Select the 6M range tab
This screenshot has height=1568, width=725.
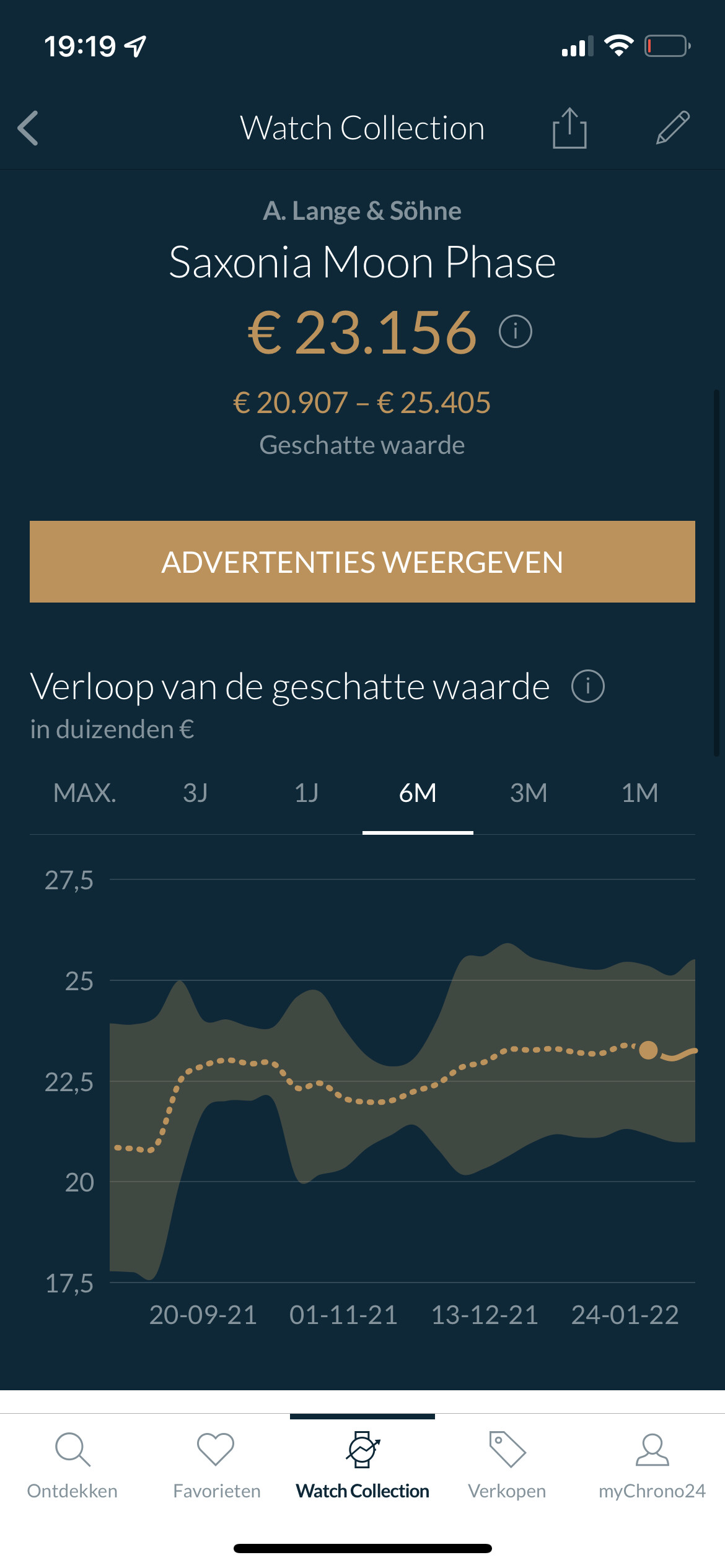pyautogui.click(x=418, y=793)
